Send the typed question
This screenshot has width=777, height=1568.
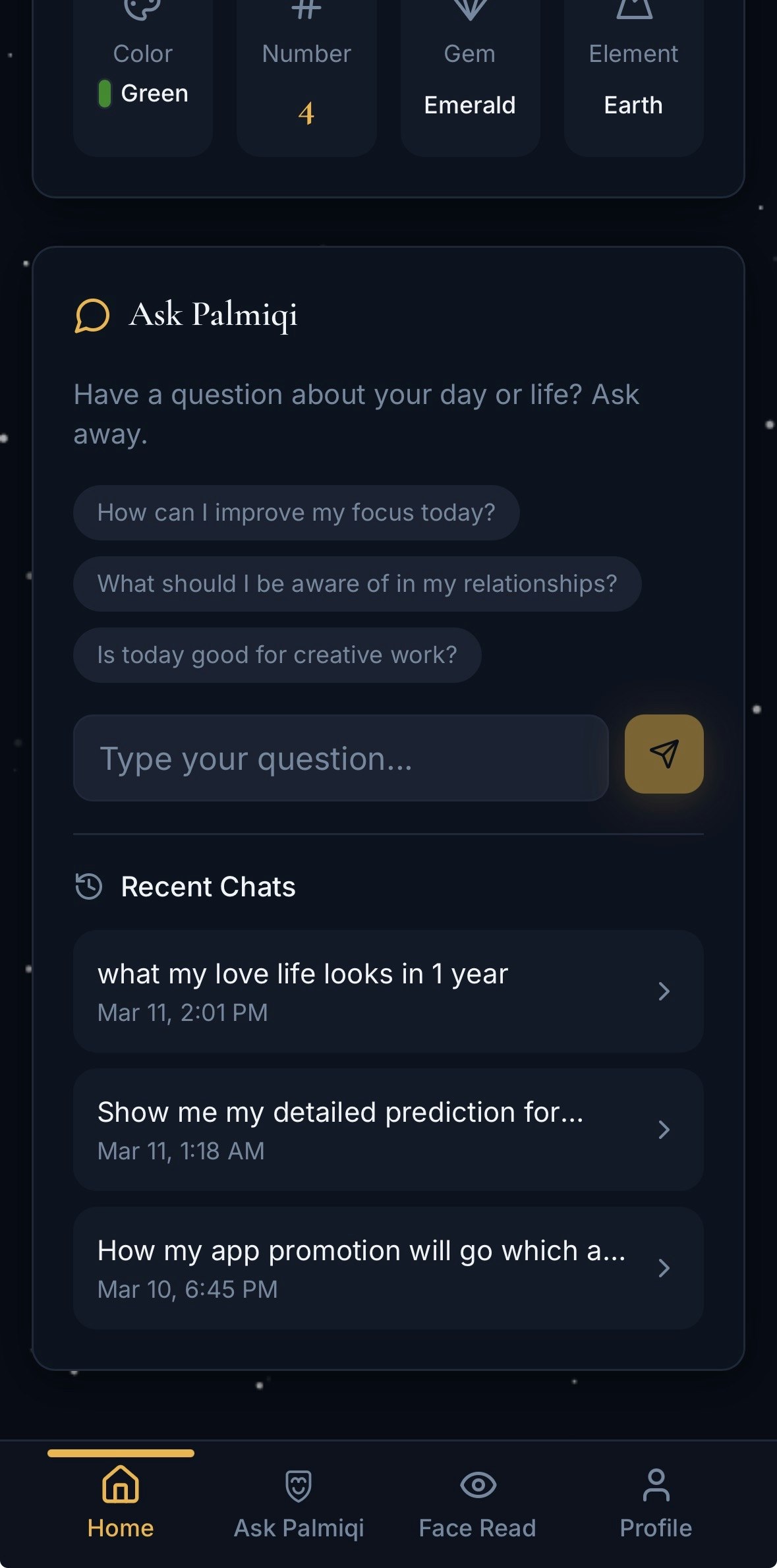point(664,754)
